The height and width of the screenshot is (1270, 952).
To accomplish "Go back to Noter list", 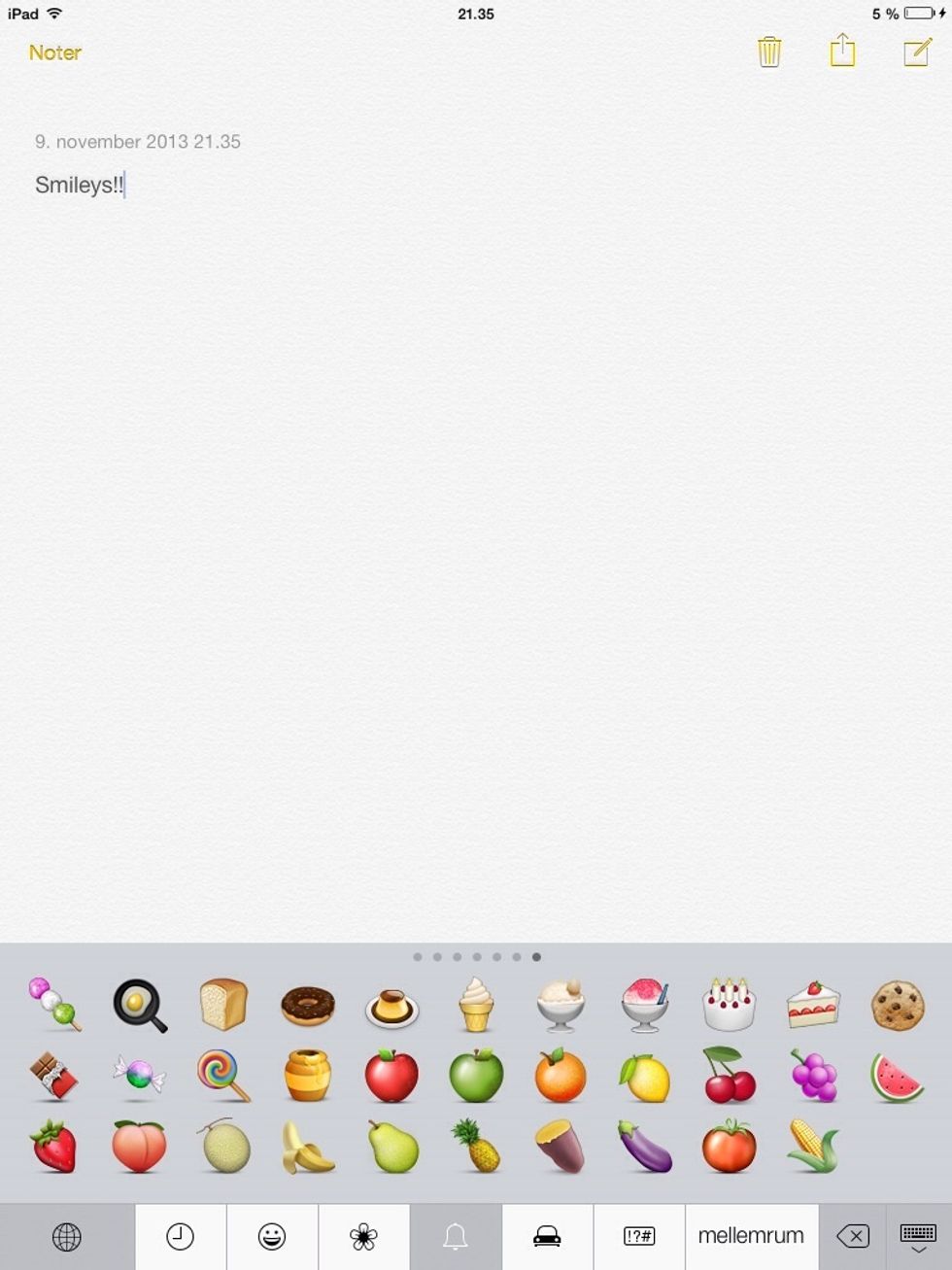I will [54, 52].
